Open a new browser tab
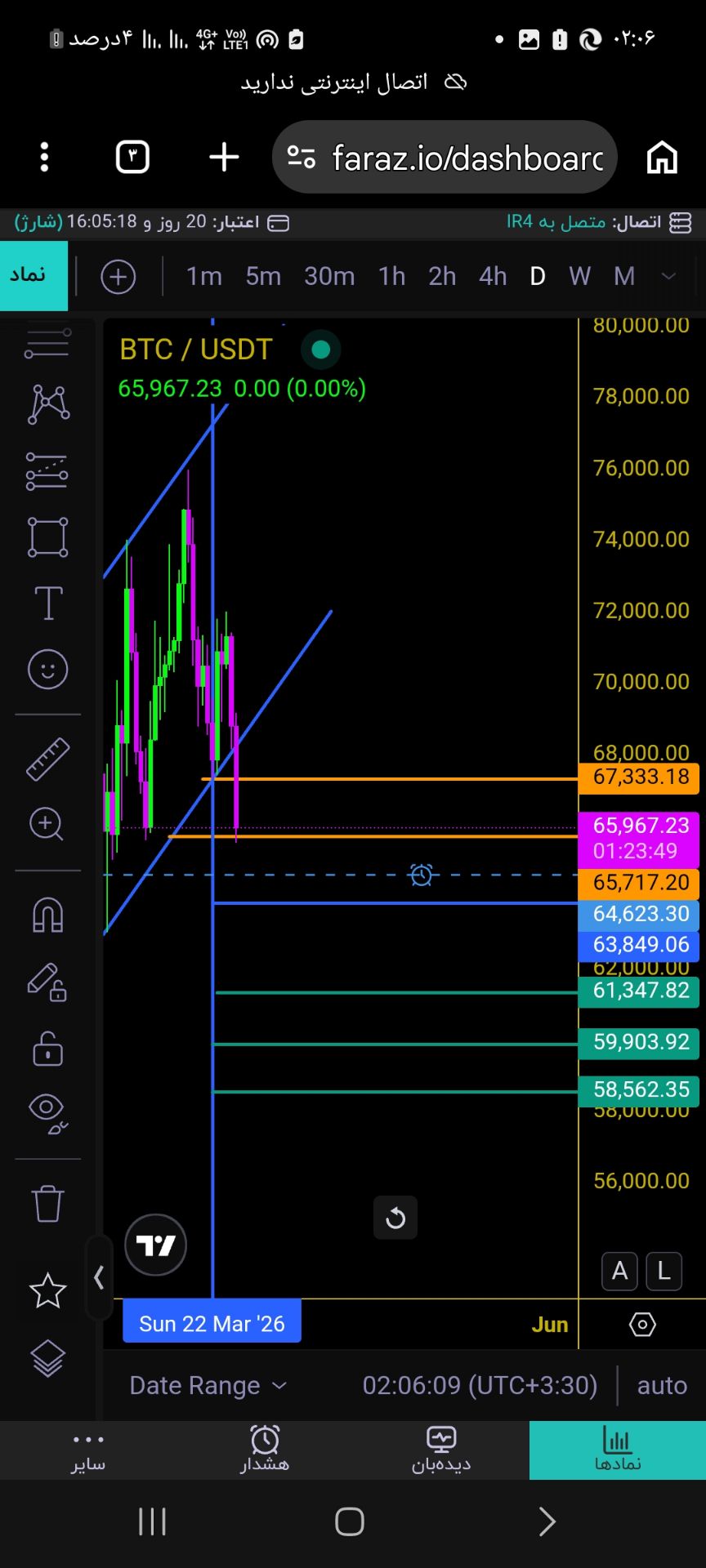Image resolution: width=706 pixels, height=1568 pixels. 224,157
